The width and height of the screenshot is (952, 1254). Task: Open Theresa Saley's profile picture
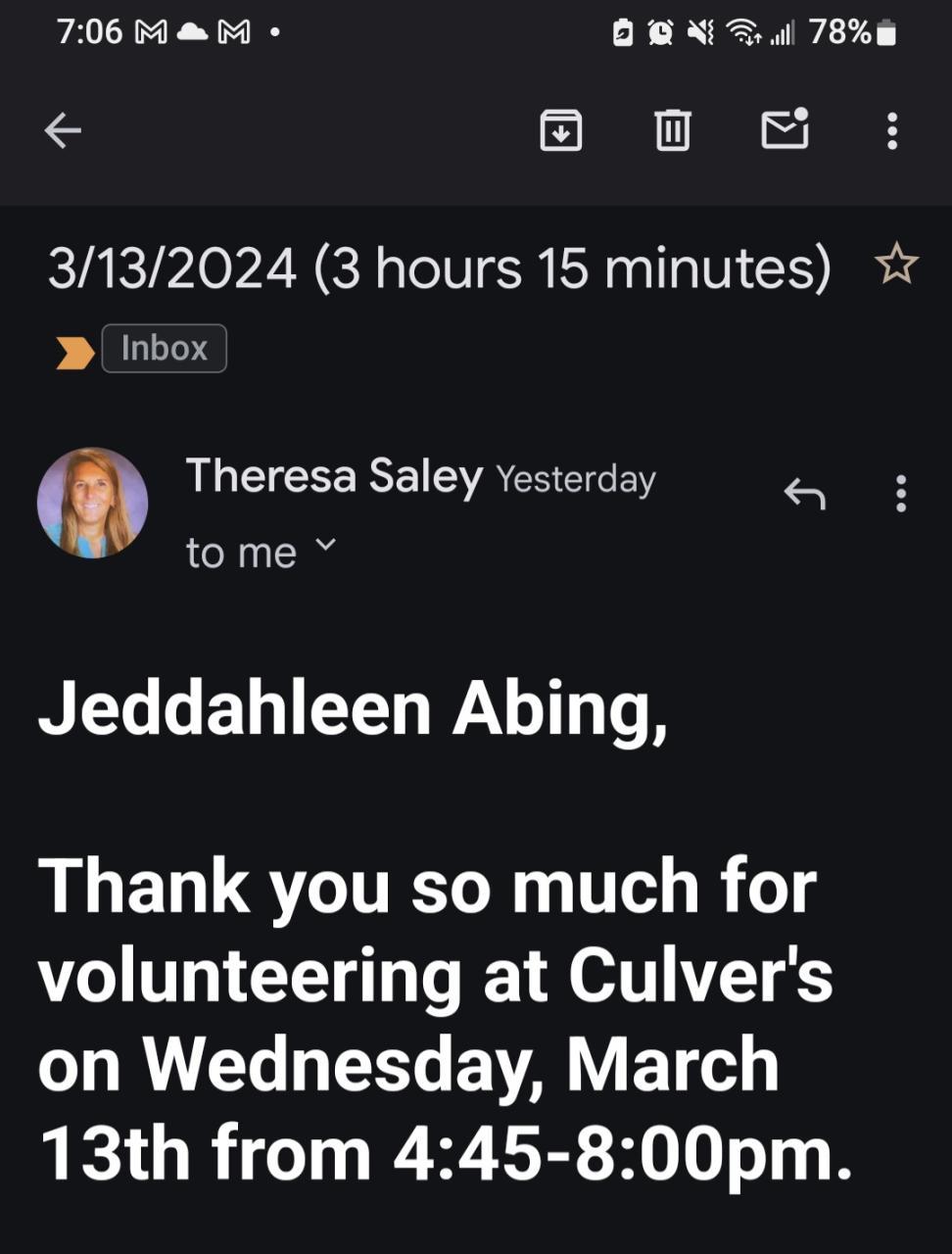93,503
